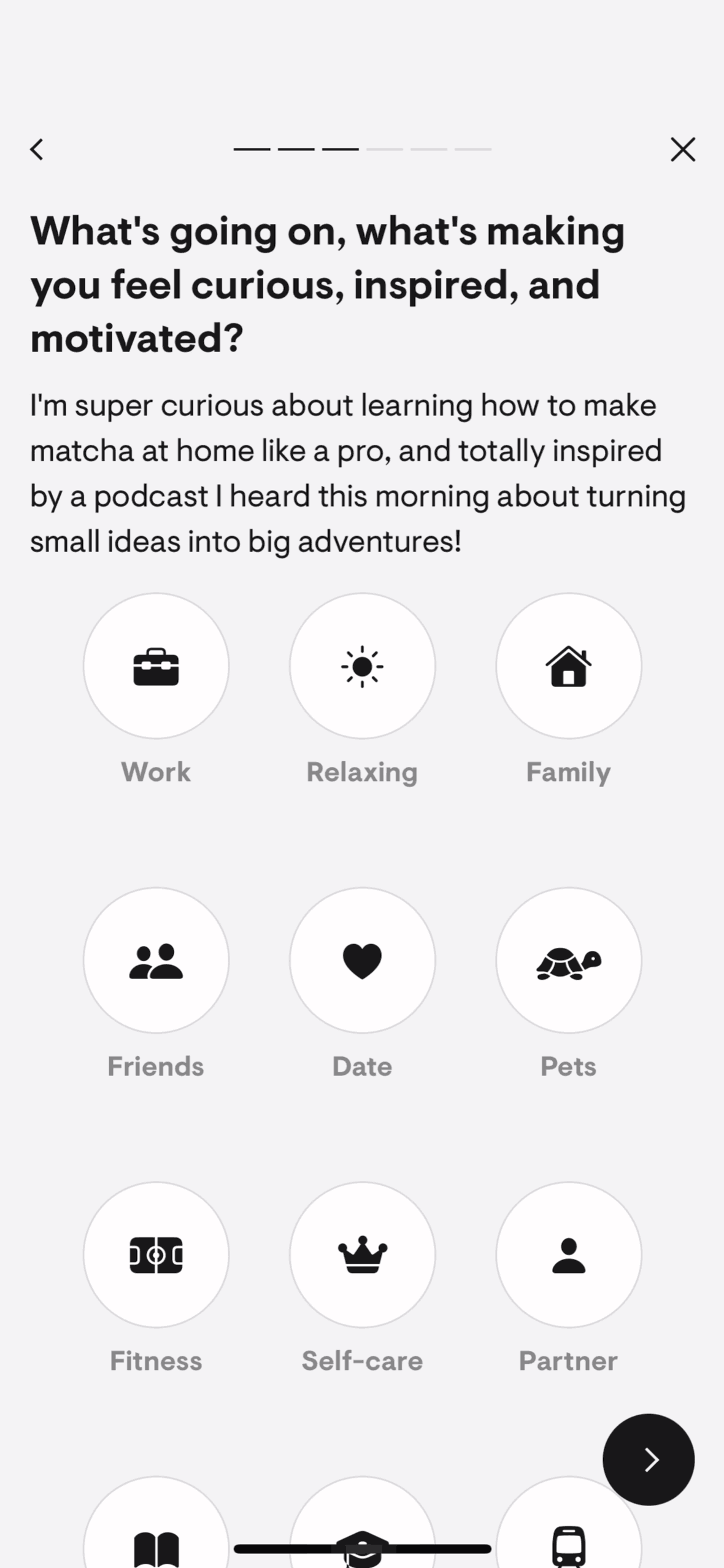Choose the Pets turtle option

pyautogui.click(x=568, y=960)
